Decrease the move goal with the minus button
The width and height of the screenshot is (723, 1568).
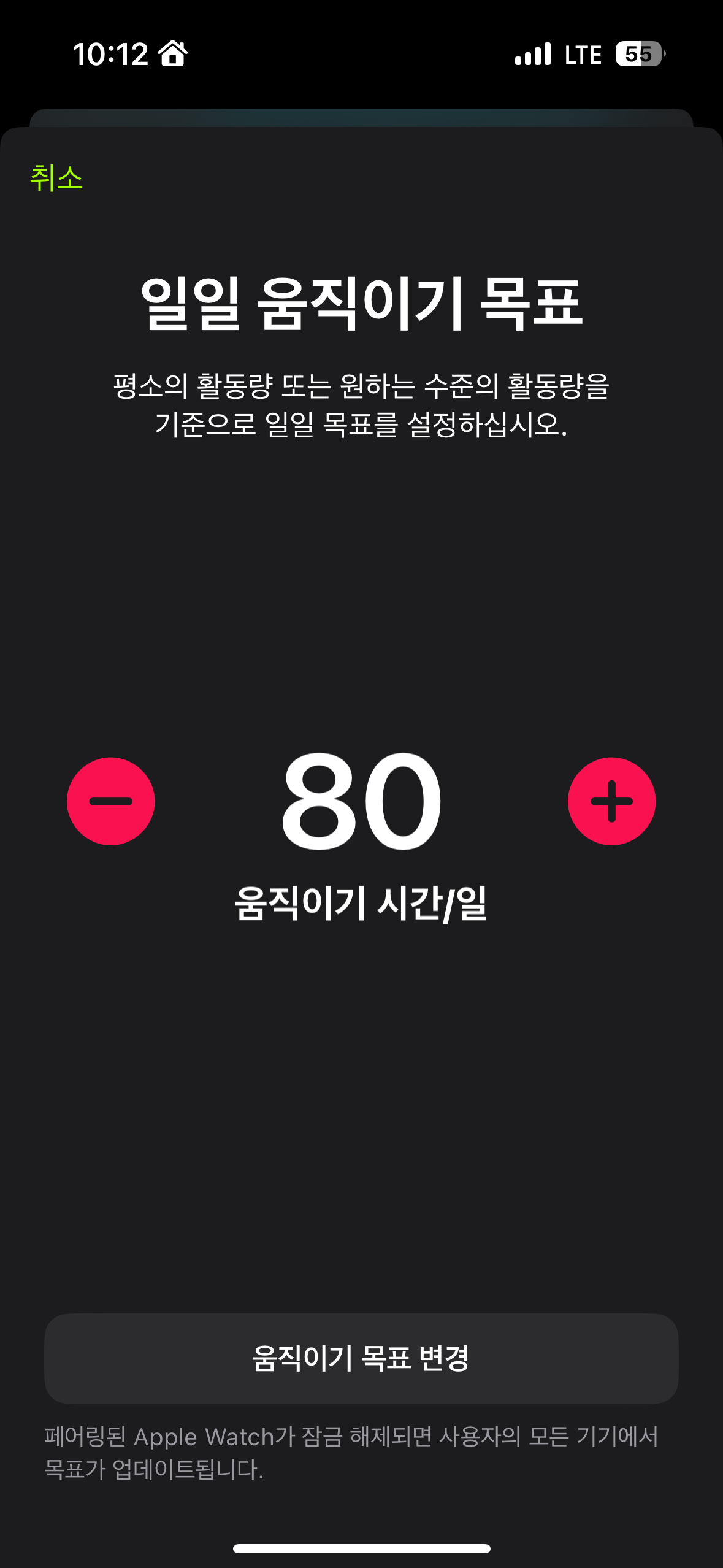click(111, 801)
